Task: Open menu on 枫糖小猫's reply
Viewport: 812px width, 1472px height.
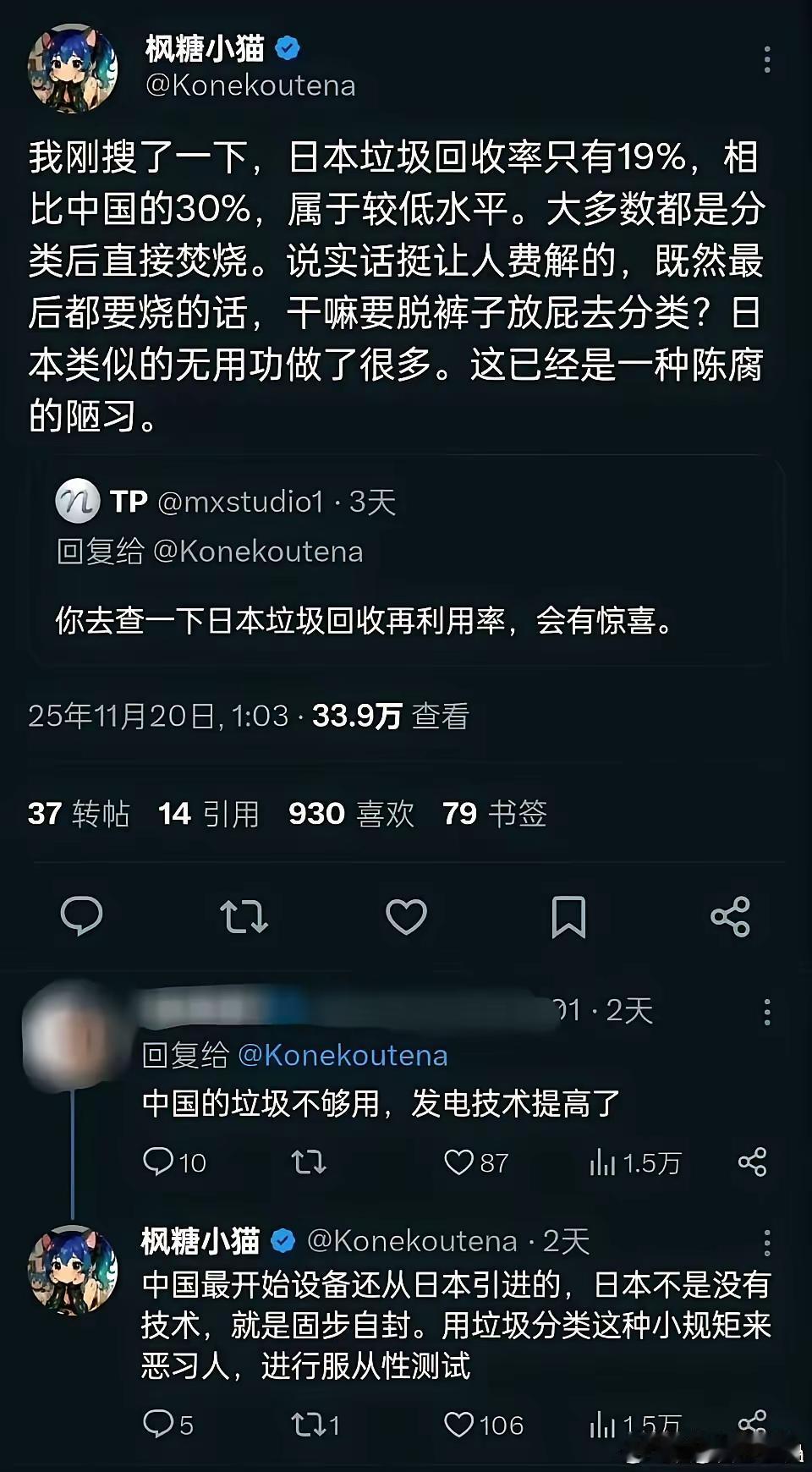Action: pos(768,1242)
